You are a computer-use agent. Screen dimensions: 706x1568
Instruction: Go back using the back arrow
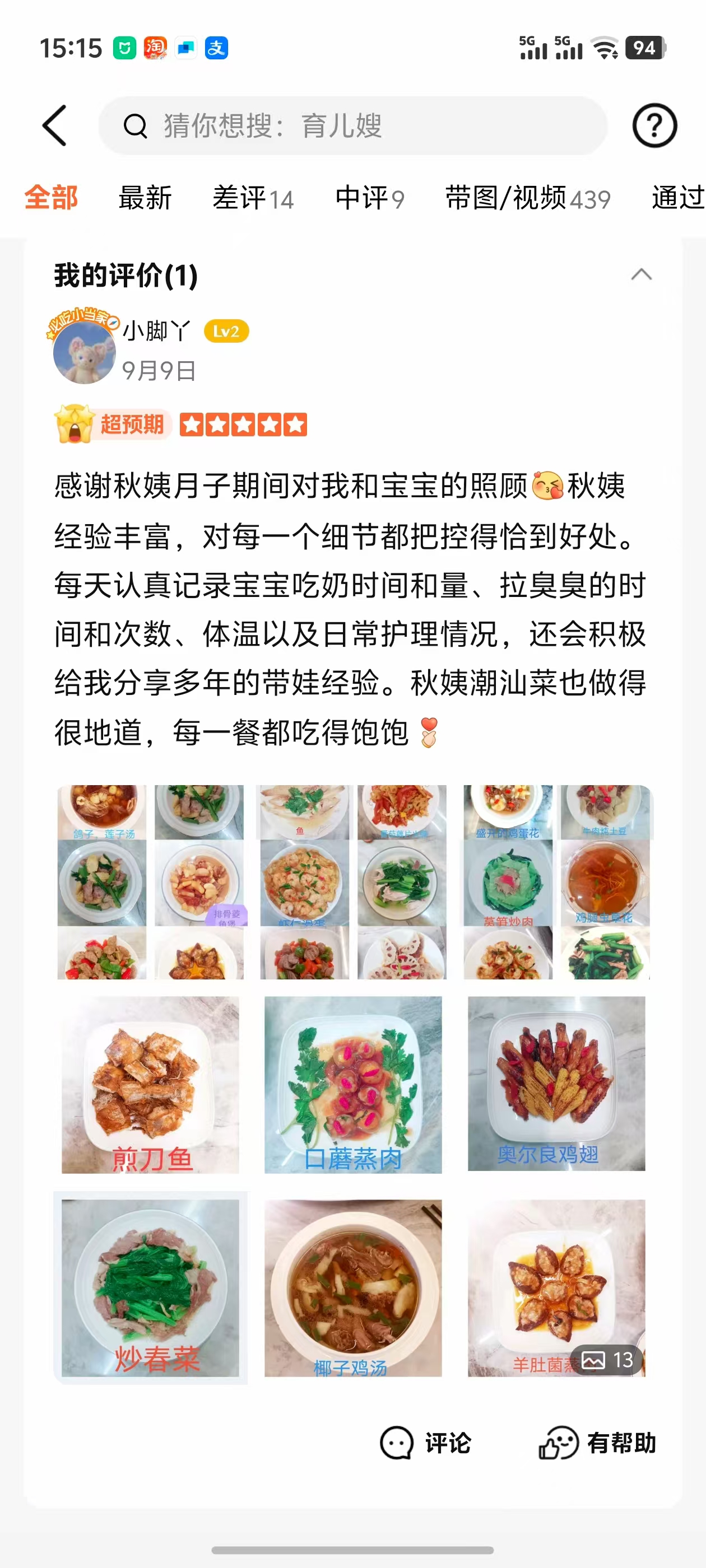(x=54, y=126)
